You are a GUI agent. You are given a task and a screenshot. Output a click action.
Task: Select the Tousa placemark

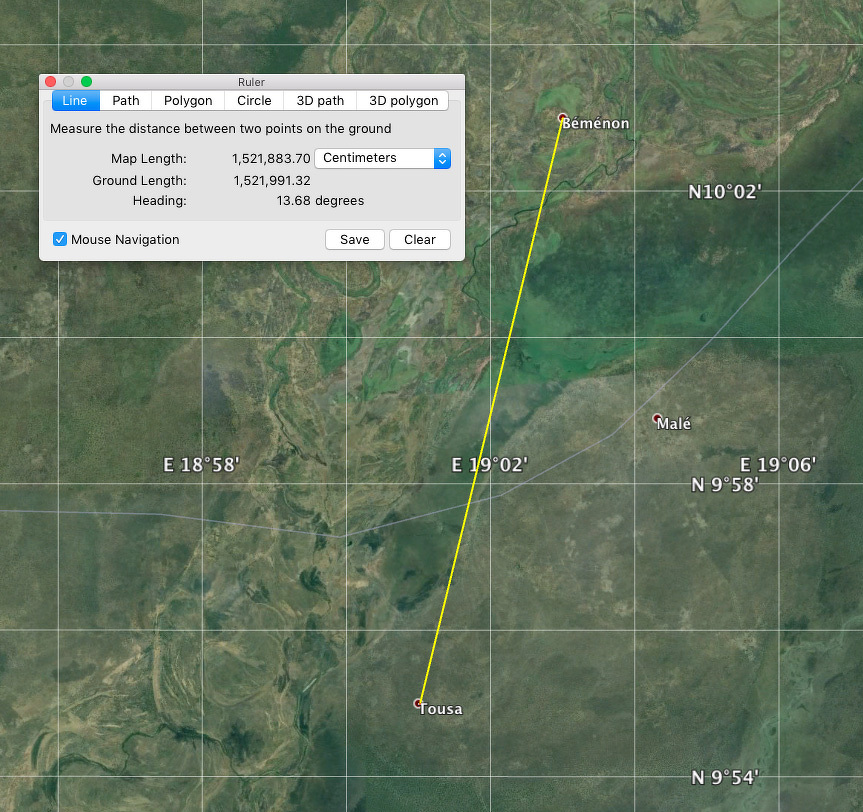[418, 703]
